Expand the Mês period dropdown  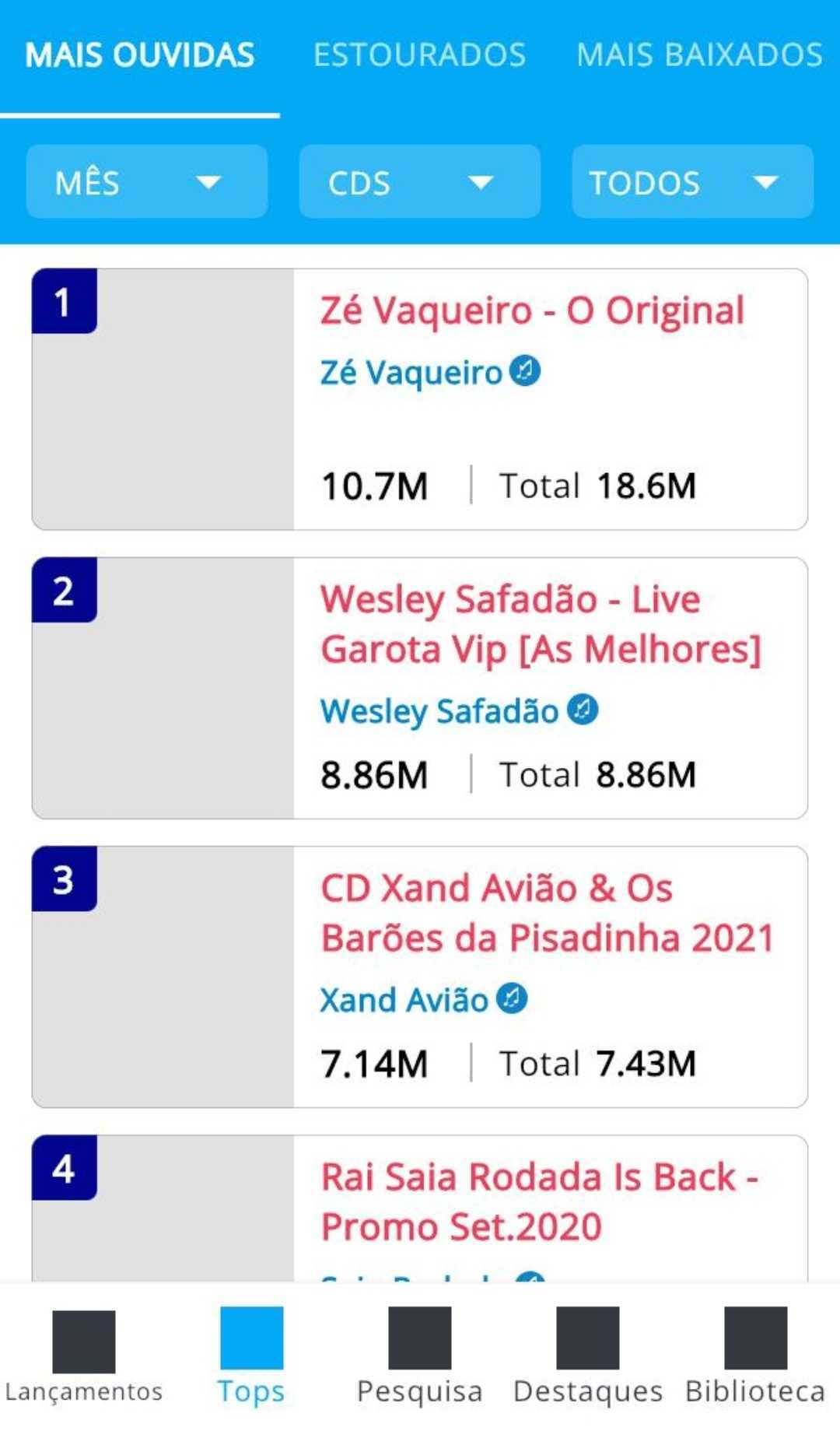(x=147, y=182)
